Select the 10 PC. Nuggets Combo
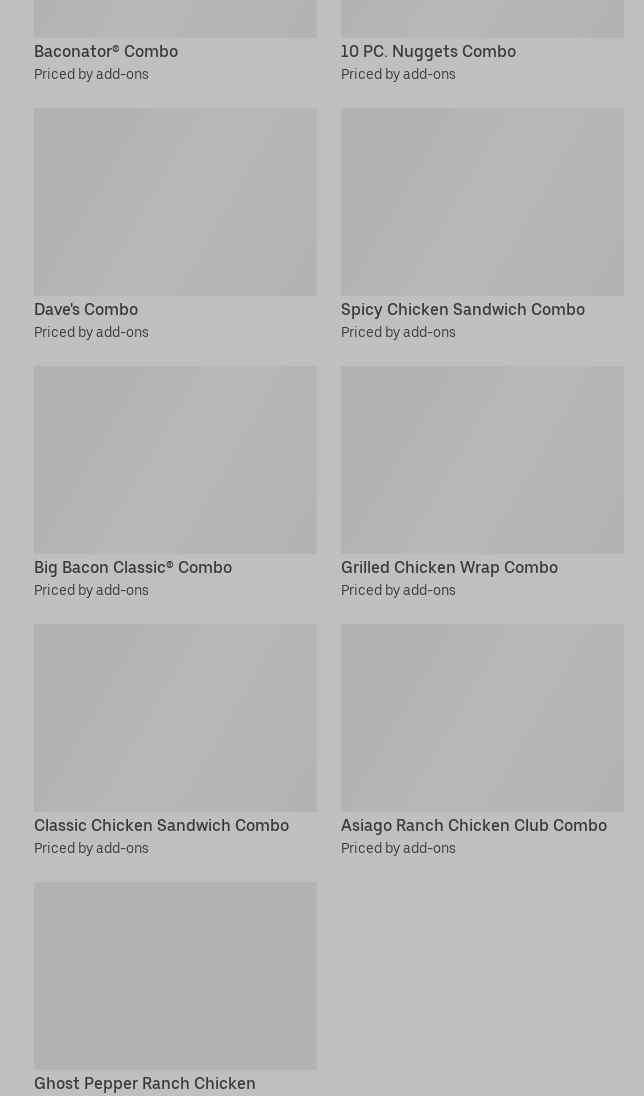The image size is (644, 1096). (x=482, y=42)
